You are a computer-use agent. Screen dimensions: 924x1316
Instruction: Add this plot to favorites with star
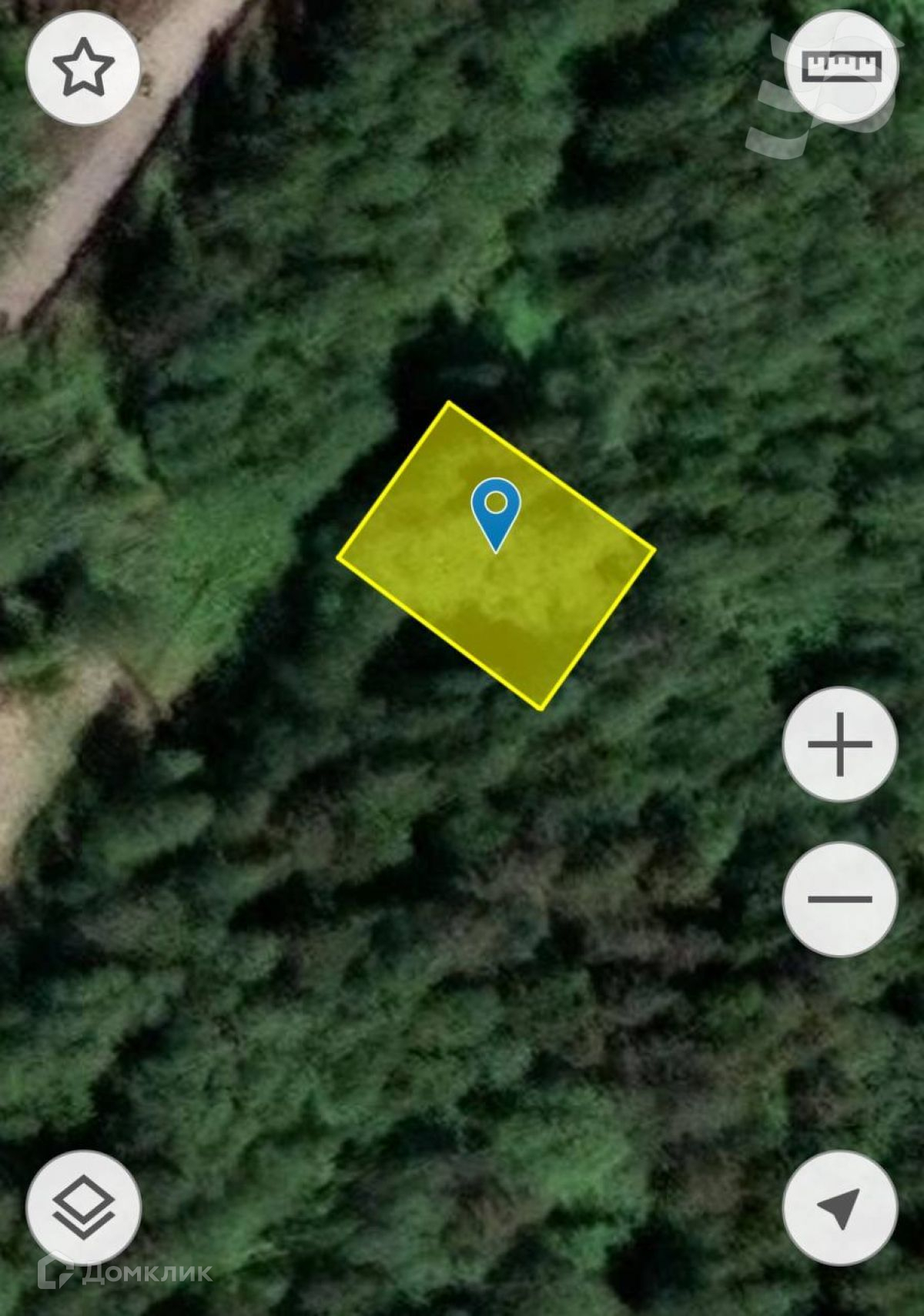[83, 68]
